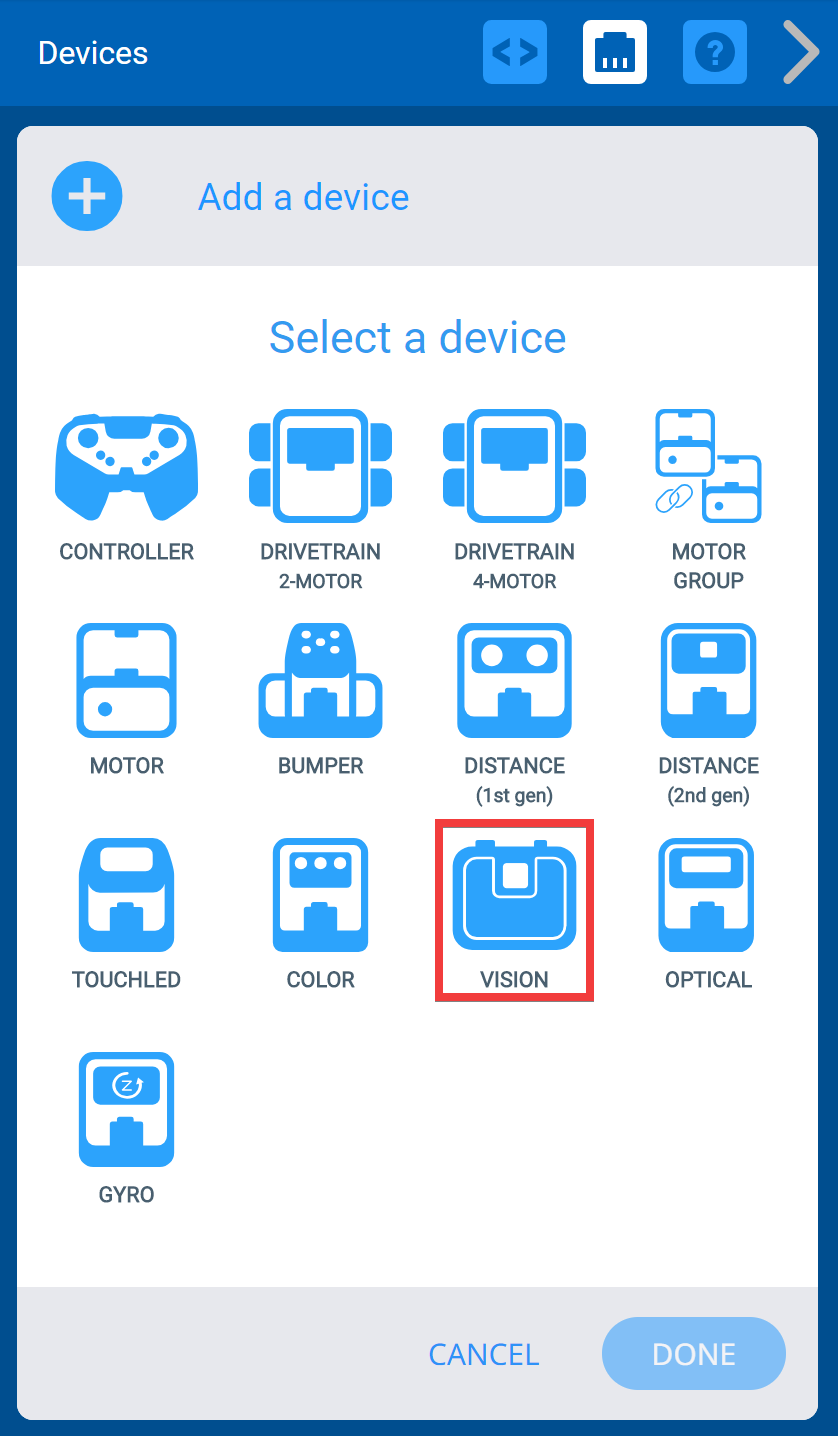Image resolution: width=838 pixels, height=1436 pixels.
Task: Open the help question mark
Action: point(715,52)
